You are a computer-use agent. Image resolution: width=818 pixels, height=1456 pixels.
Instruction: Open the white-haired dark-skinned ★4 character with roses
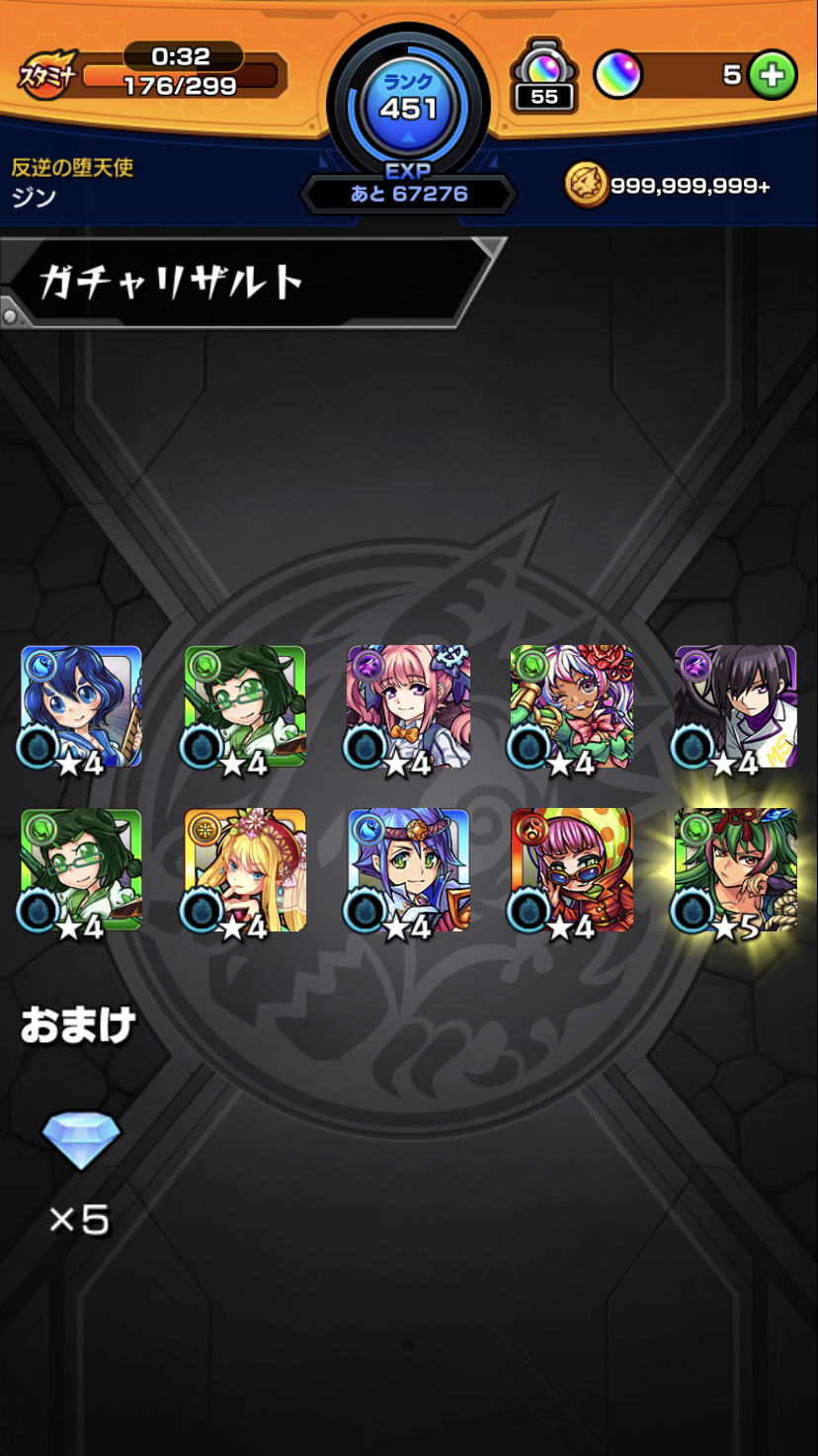(x=571, y=706)
